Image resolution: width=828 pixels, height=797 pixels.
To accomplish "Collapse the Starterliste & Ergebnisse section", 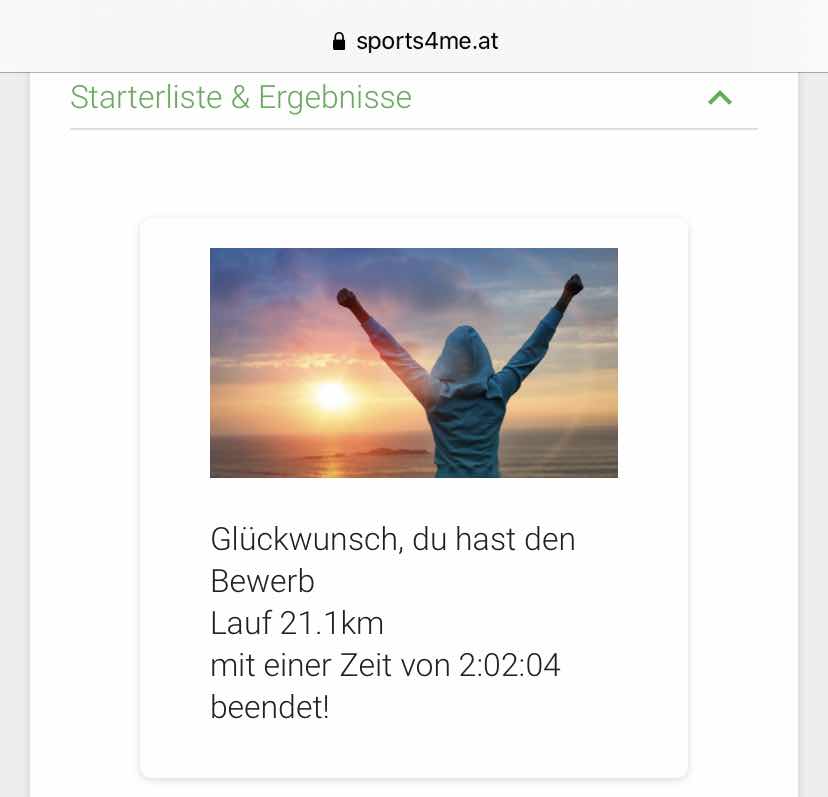I will [719, 98].
